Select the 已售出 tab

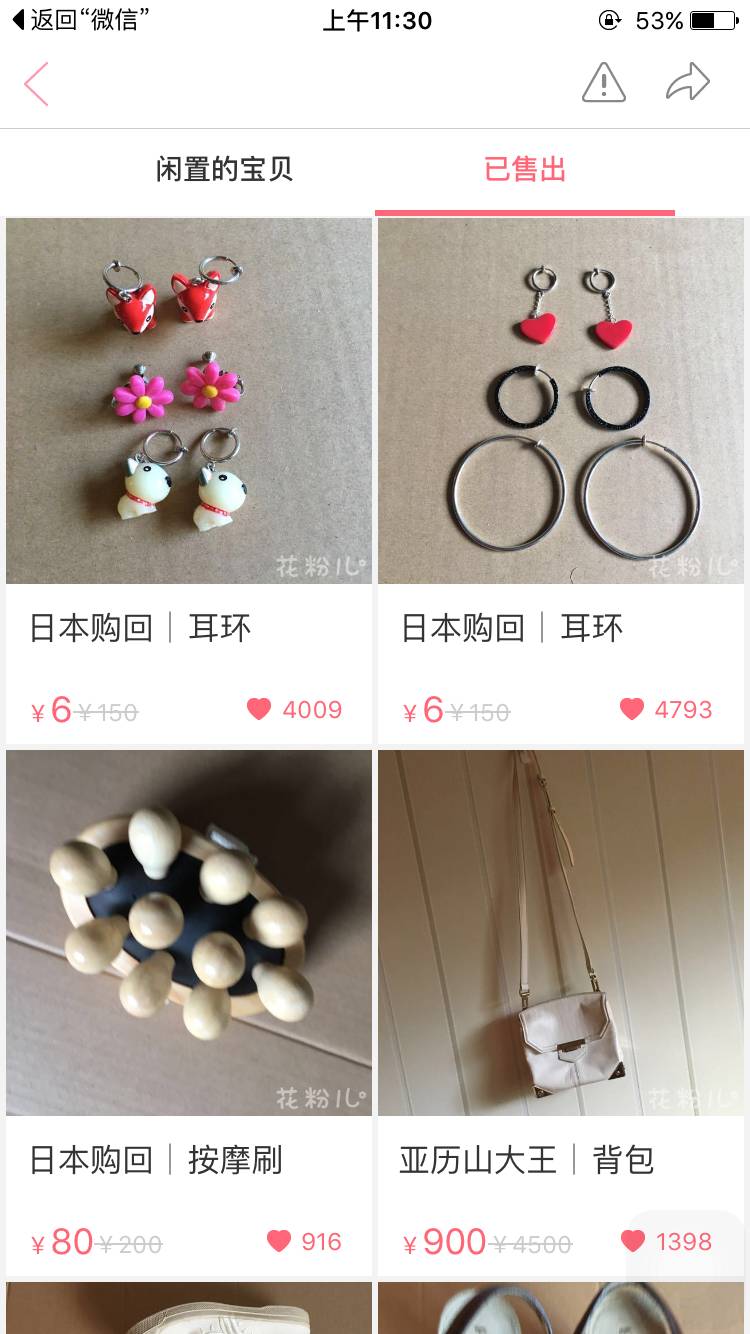pyautogui.click(x=524, y=168)
